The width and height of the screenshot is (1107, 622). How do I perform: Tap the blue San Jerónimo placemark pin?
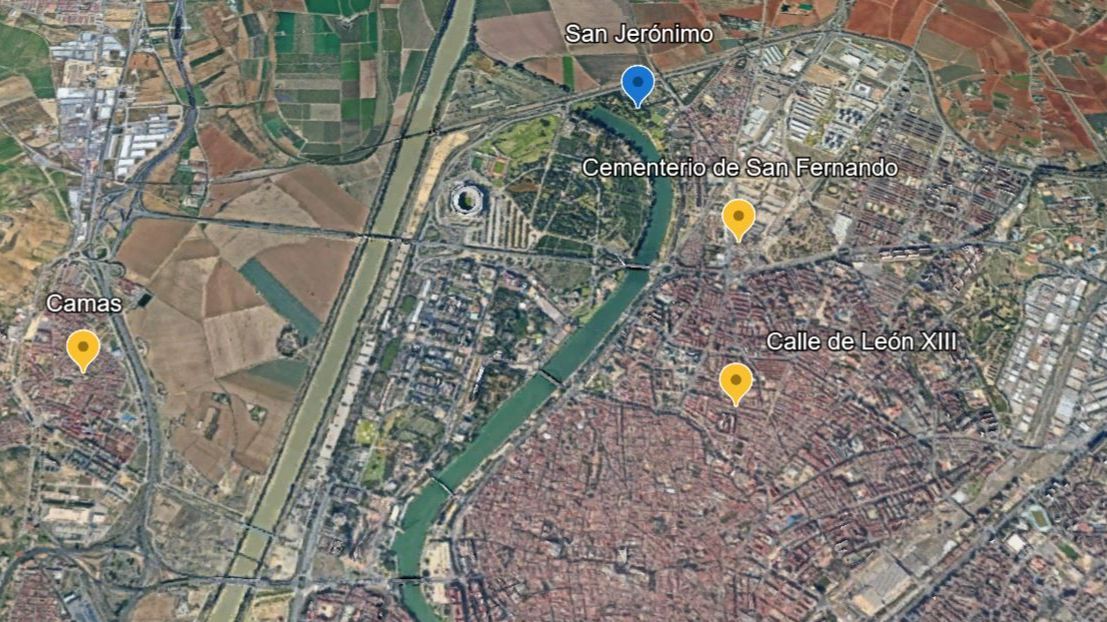[x=637, y=83]
